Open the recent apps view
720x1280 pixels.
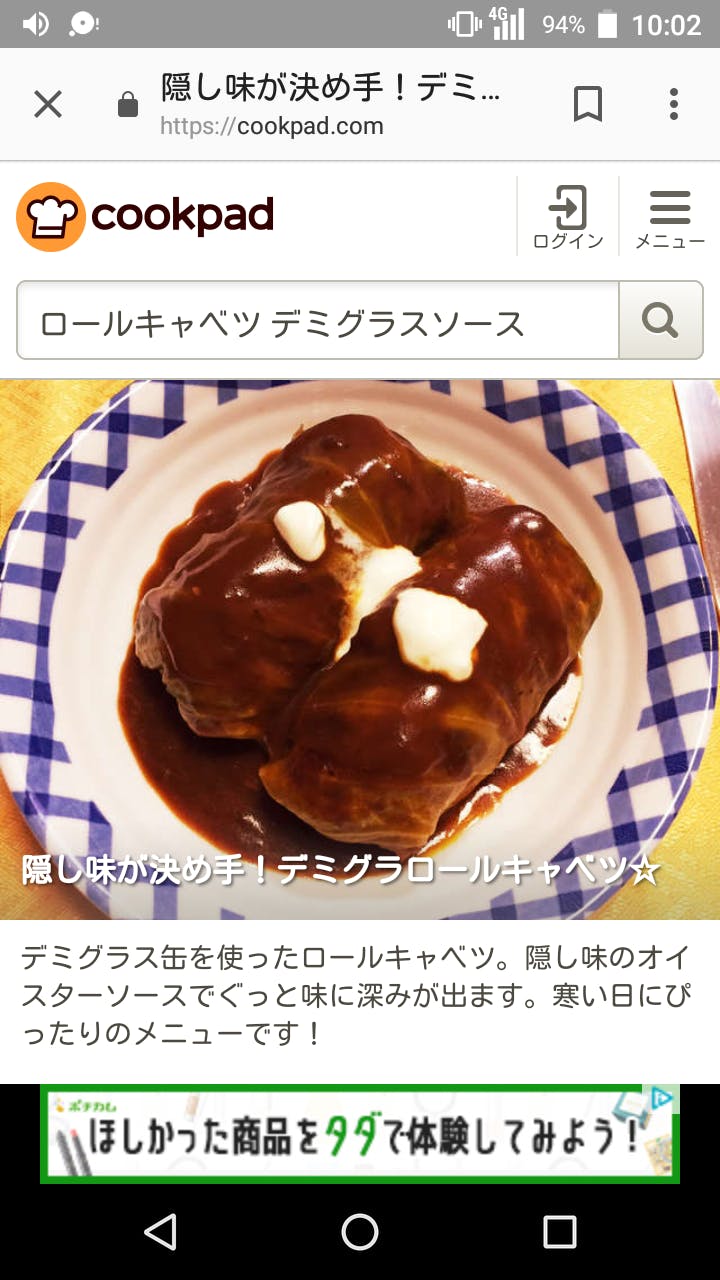pos(559,1232)
